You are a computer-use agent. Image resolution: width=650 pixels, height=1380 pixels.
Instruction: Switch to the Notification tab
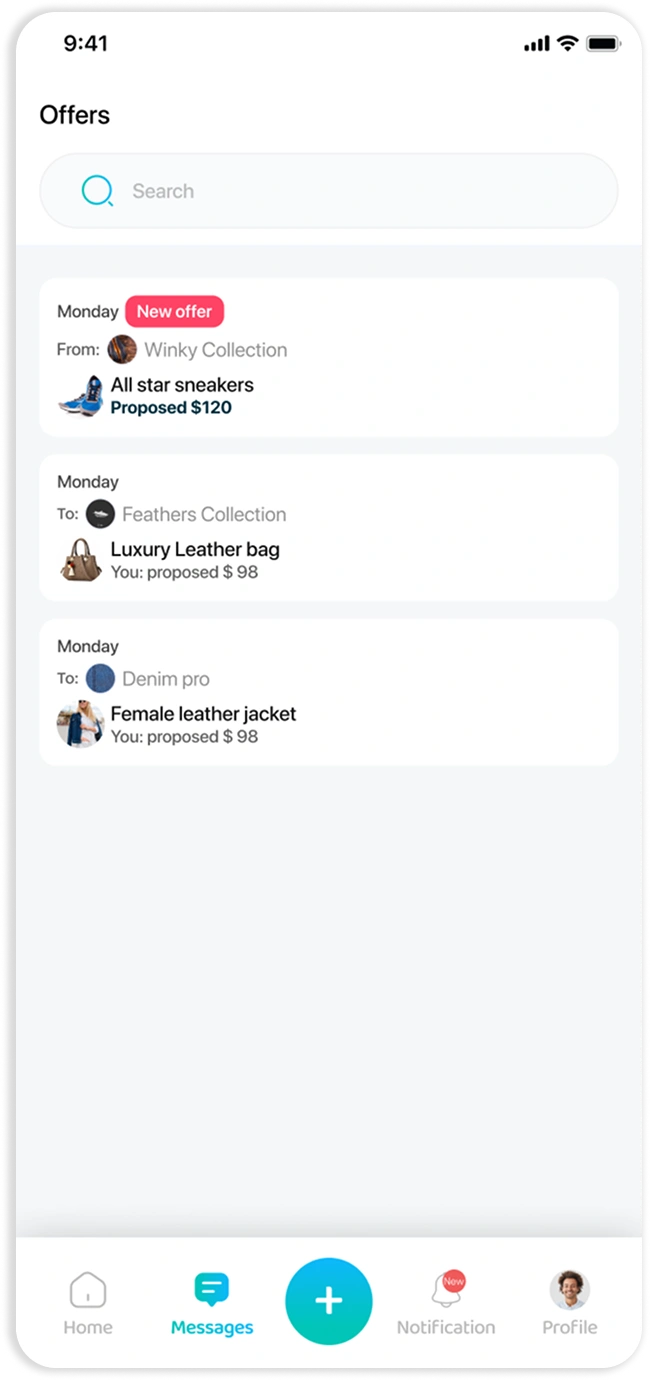446,1303
